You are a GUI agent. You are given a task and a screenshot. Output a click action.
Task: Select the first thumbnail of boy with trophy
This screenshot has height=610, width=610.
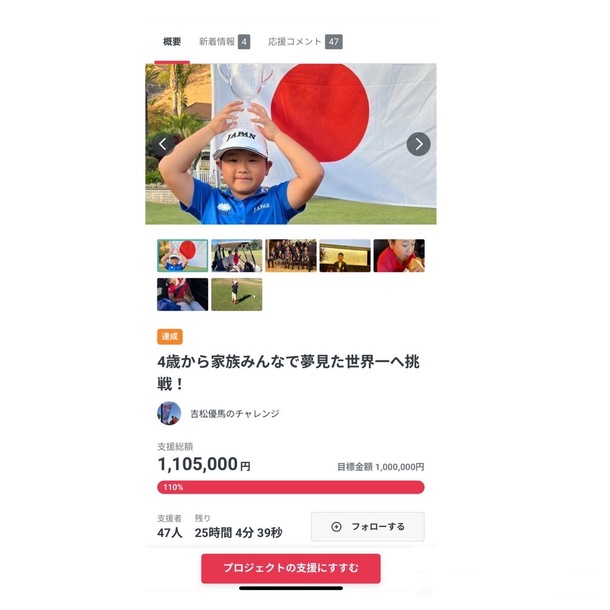point(182,256)
